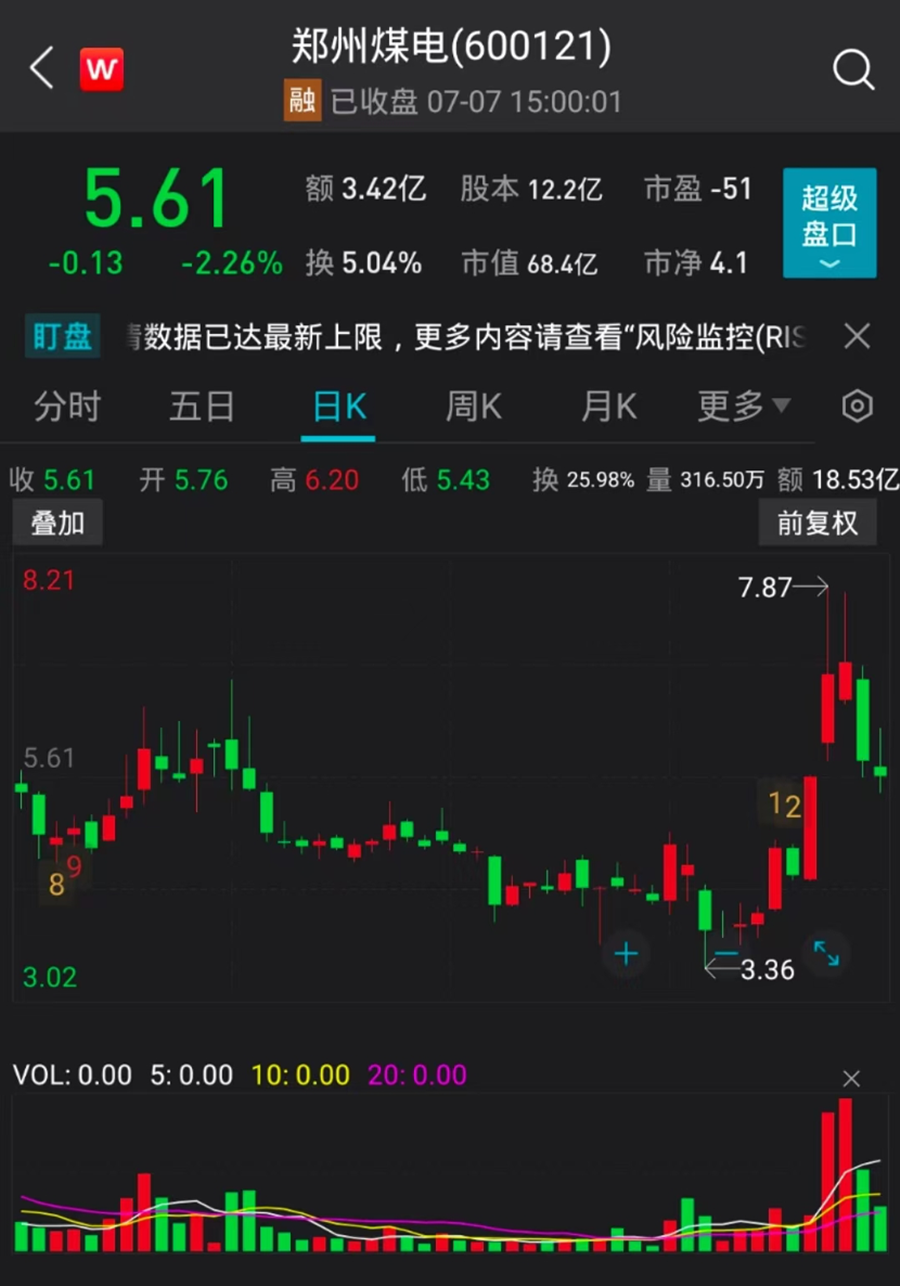Switch to the 五日 tab
900x1286 pixels.
coord(202,407)
